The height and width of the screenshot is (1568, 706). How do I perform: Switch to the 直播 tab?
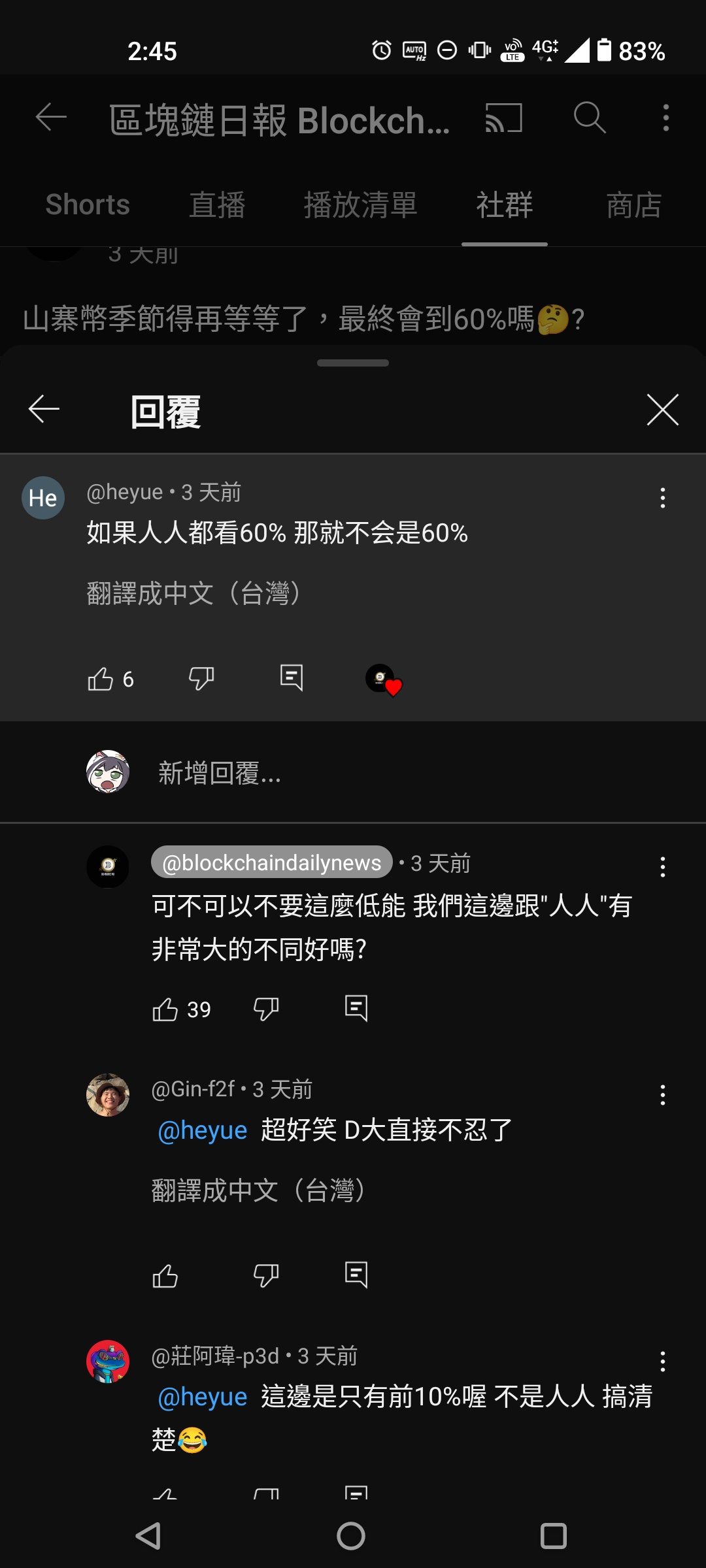click(x=217, y=205)
